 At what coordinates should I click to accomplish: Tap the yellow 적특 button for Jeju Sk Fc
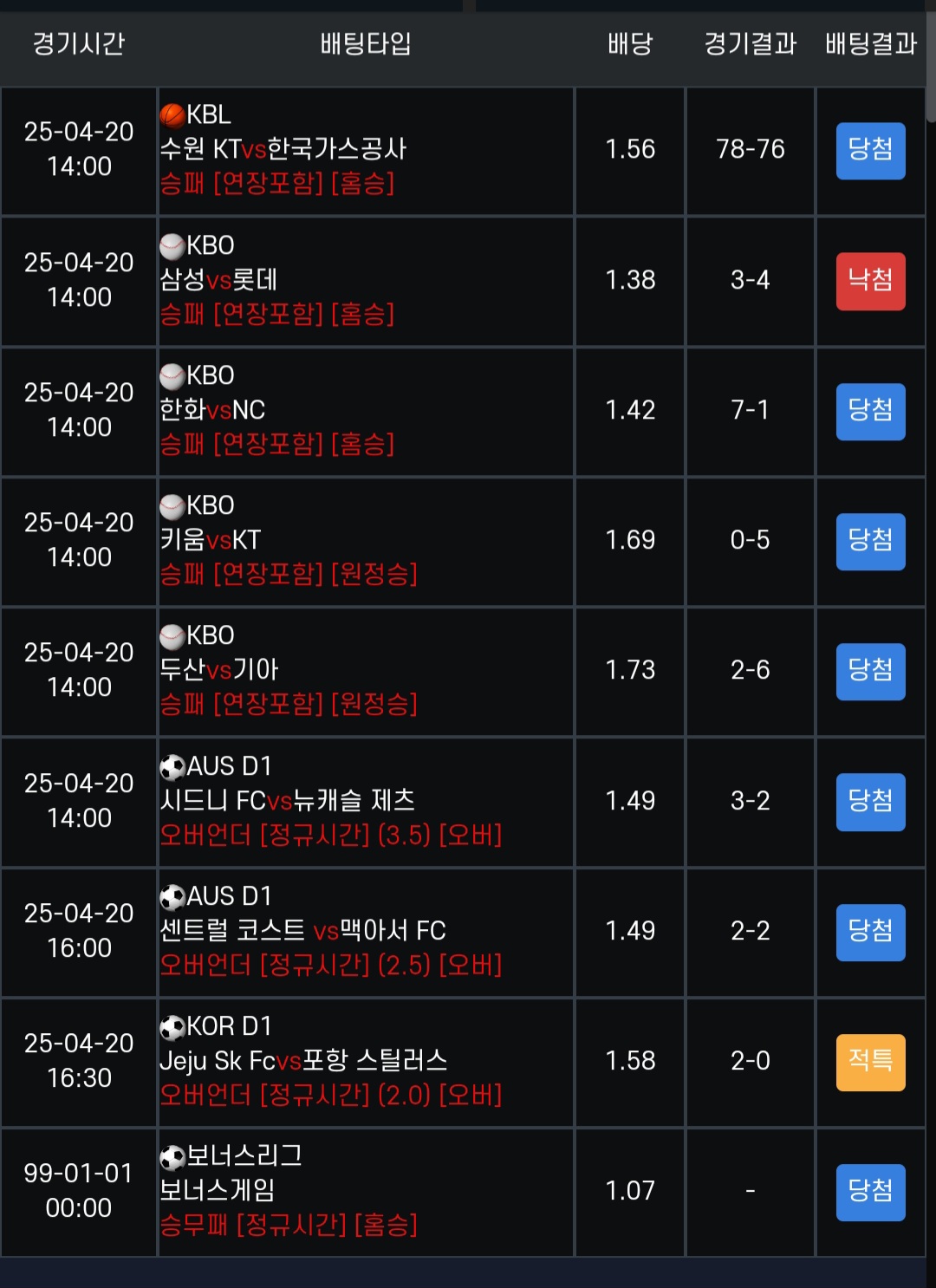(x=870, y=1062)
